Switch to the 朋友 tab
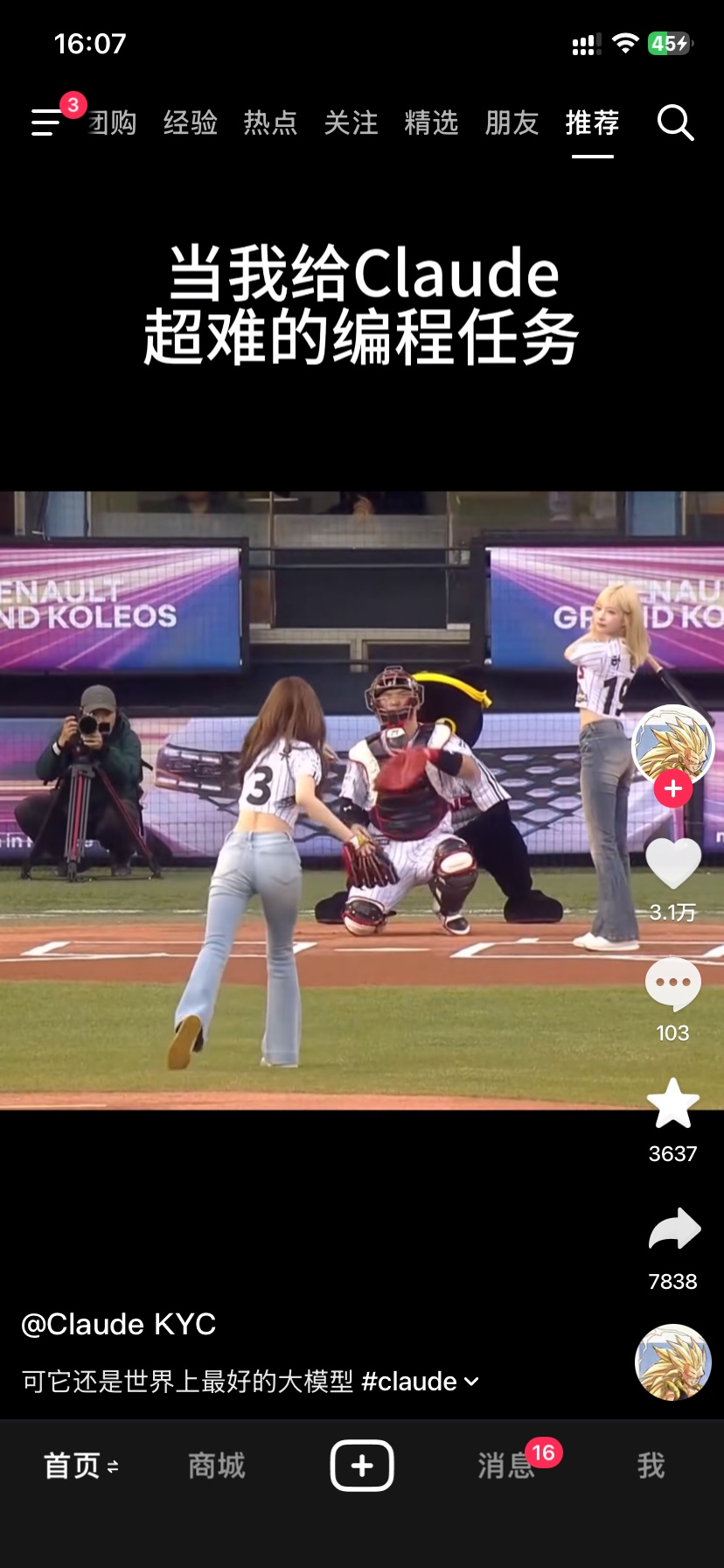Viewport: 724px width, 1568px height. 512,122
